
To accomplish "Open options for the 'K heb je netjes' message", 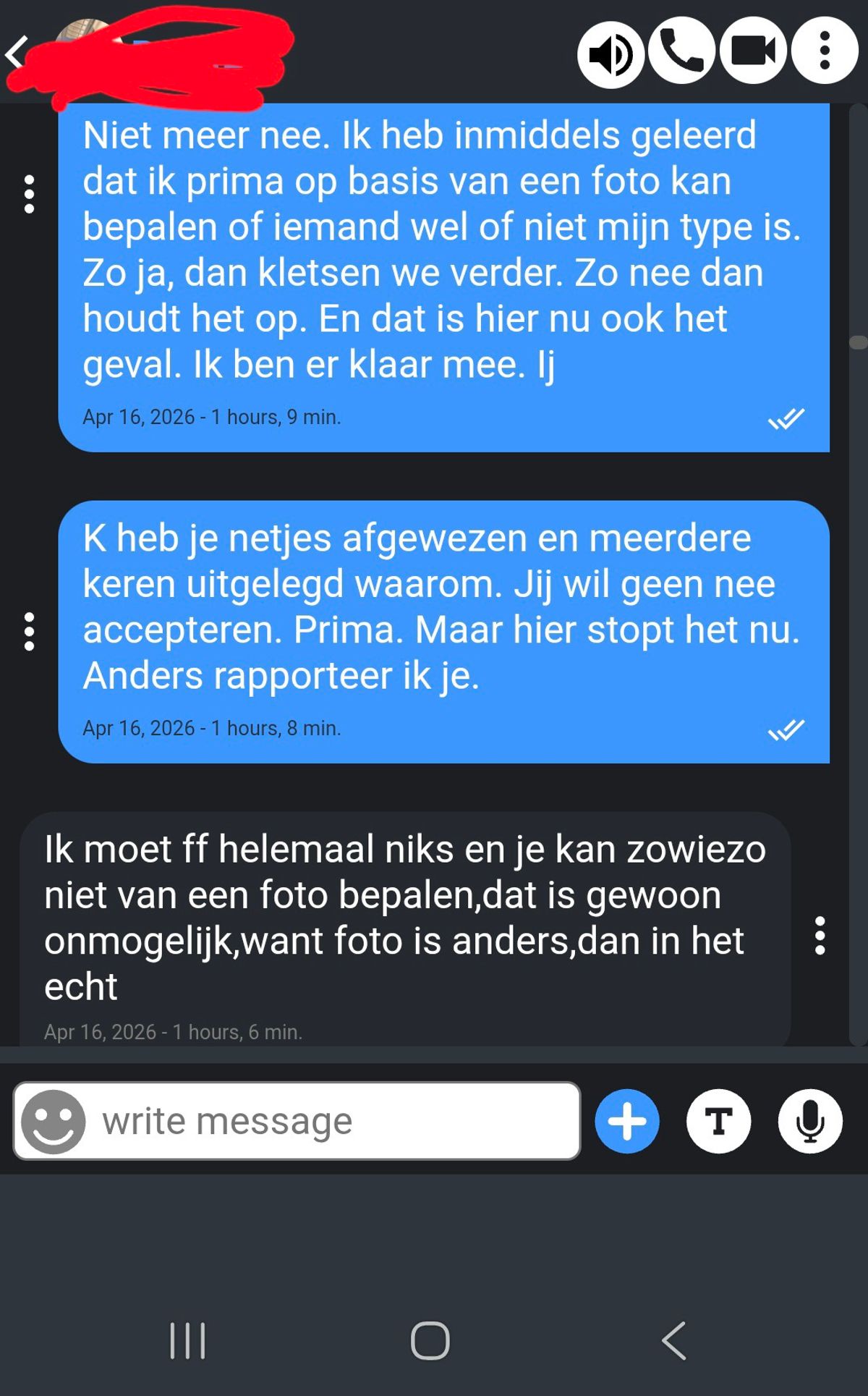I will [29, 631].
